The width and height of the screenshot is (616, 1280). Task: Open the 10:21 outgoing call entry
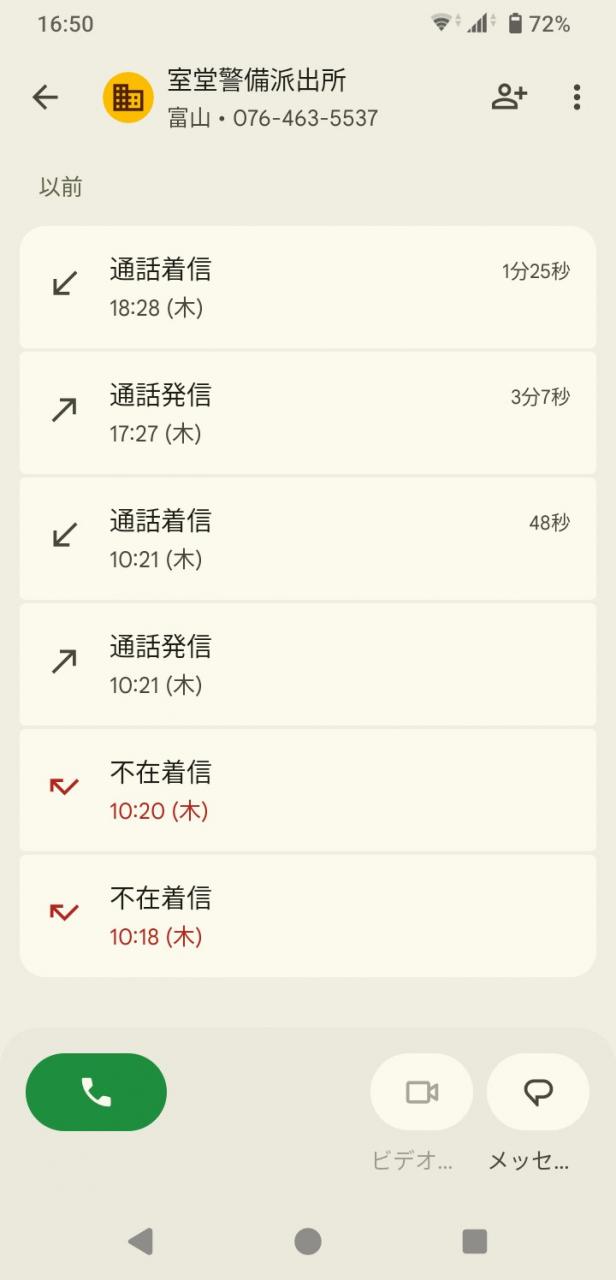[x=308, y=665]
